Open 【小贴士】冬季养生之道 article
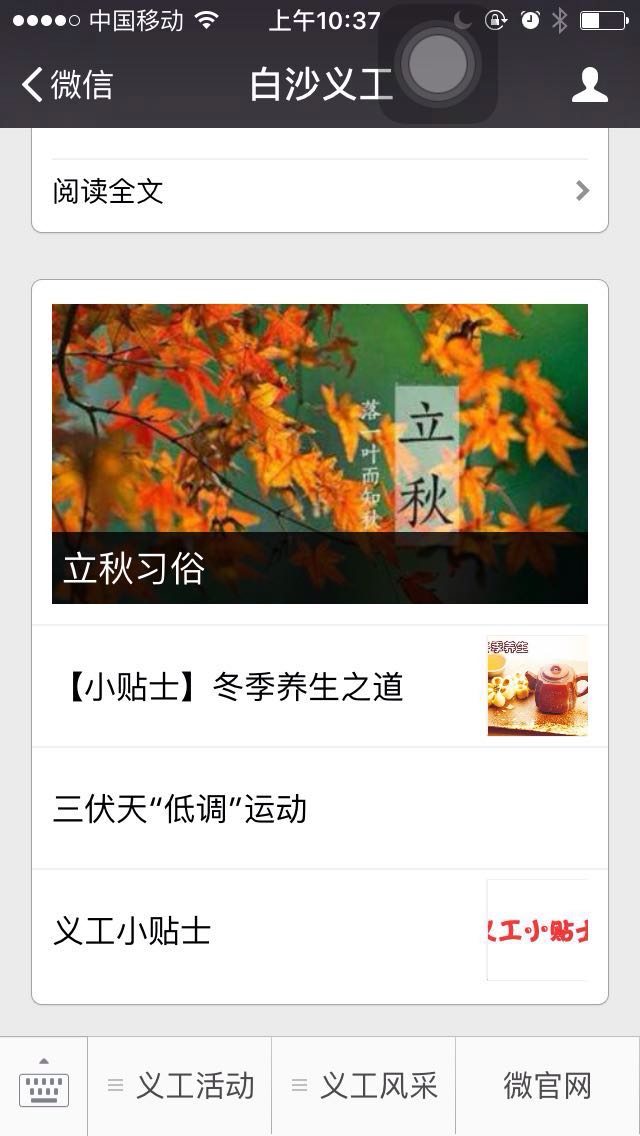The image size is (640, 1136). point(320,687)
